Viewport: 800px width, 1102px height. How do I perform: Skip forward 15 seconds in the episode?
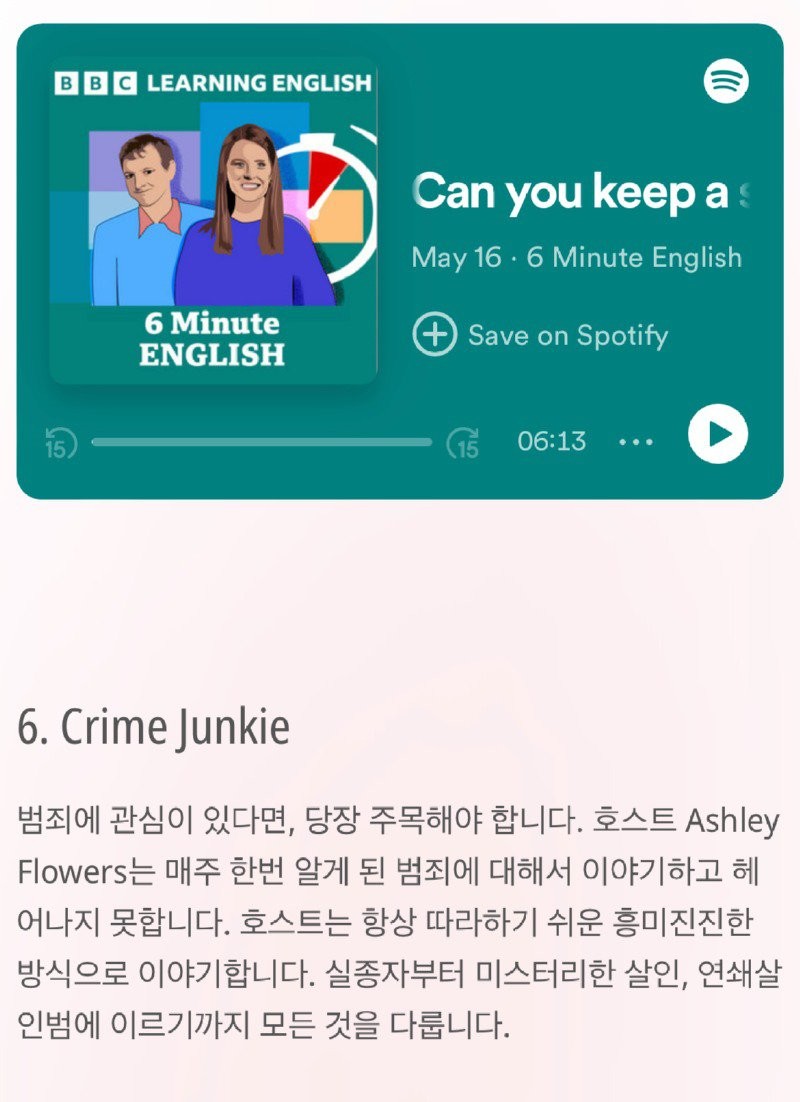pyautogui.click(x=463, y=442)
